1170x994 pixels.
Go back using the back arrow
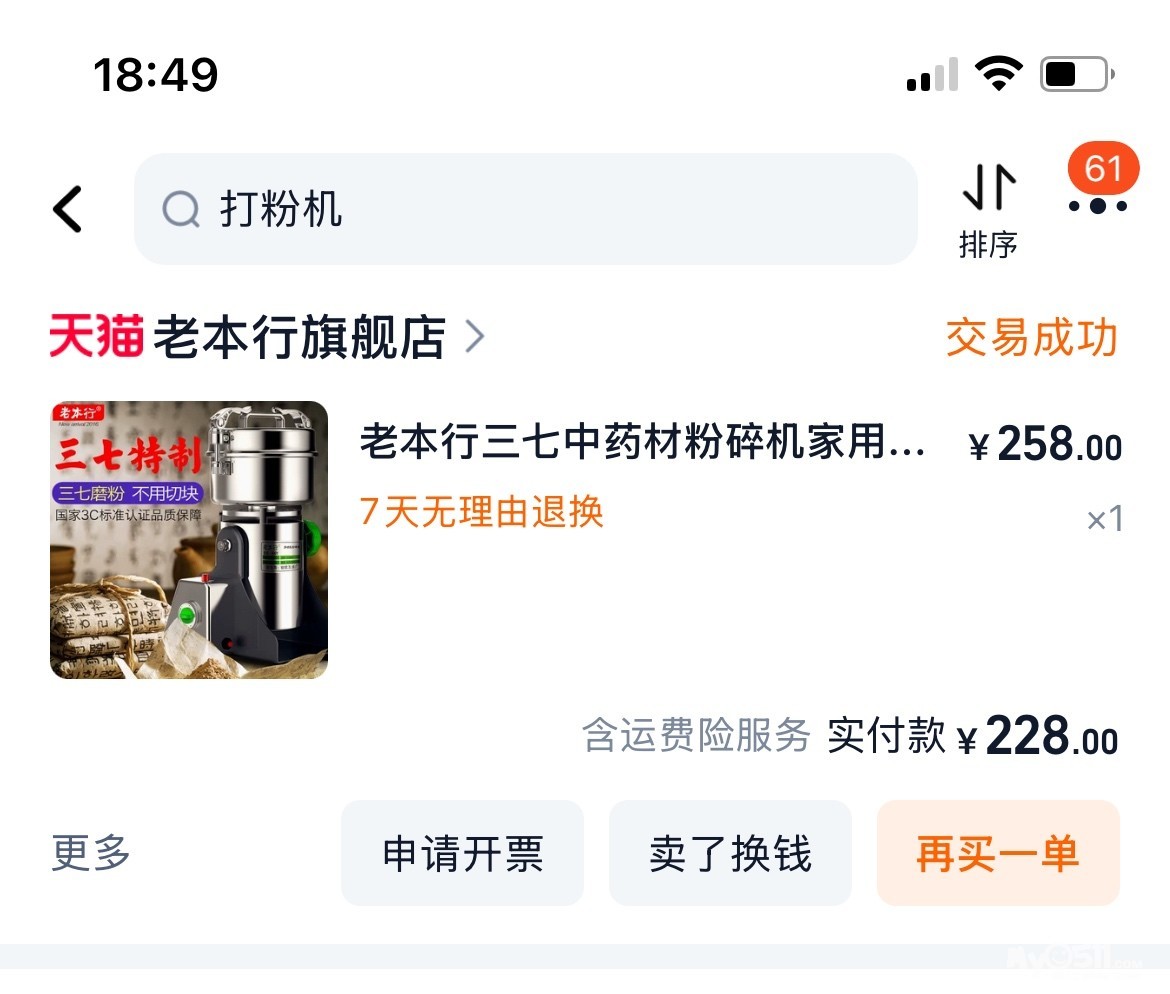tap(68, 210)
